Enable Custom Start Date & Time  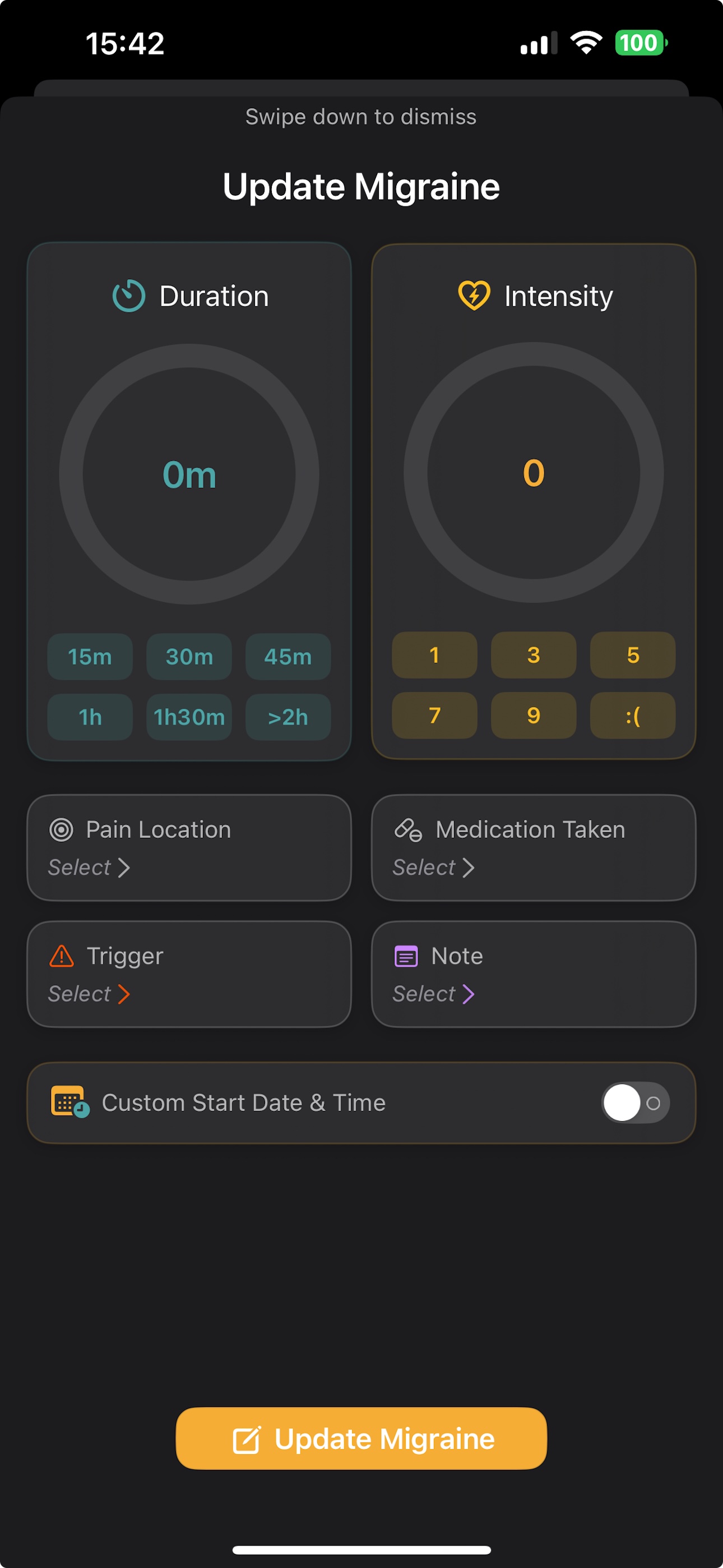tap(636, 1103)
